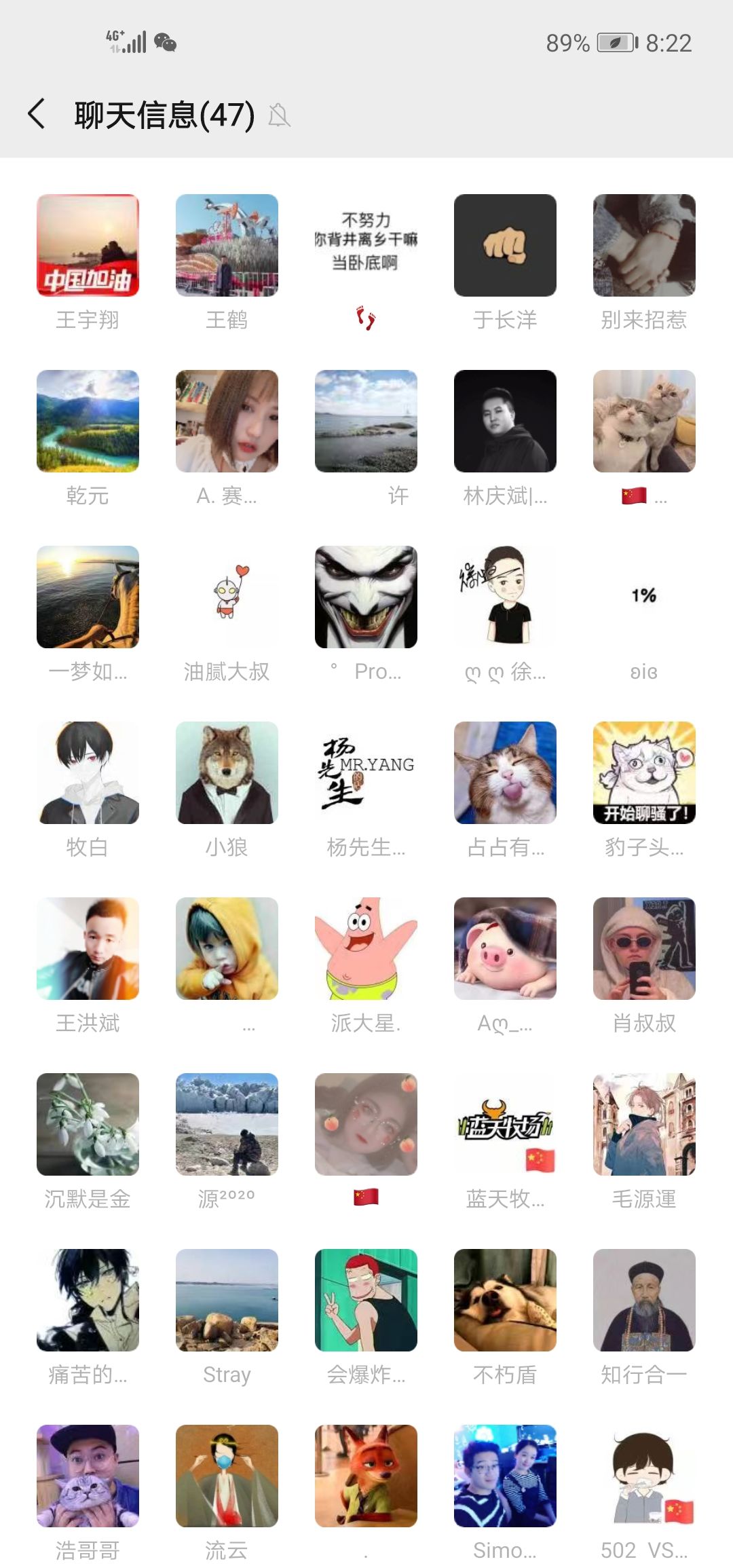Tap the 1% text avatar of ɕіɕ

pyautogui.click(x=643, y=596)
